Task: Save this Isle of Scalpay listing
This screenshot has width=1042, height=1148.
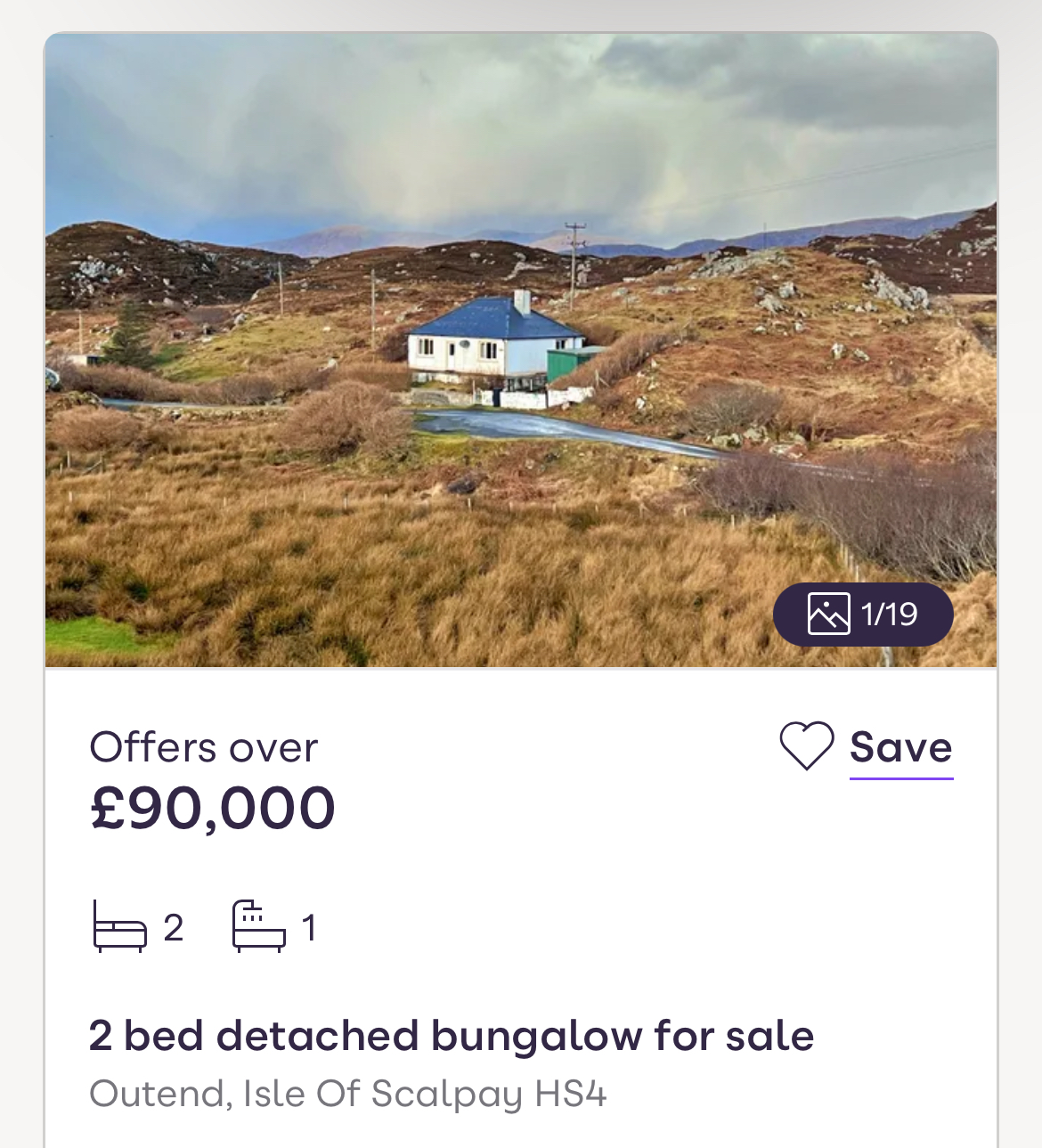Action: point(866,747)
